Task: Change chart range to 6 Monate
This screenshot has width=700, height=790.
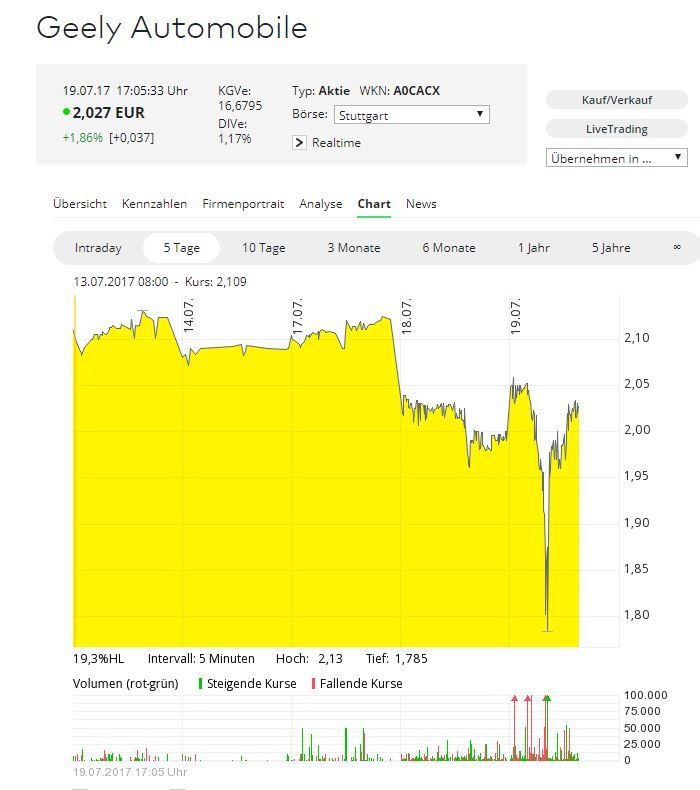Action: [x=448, y=248]
